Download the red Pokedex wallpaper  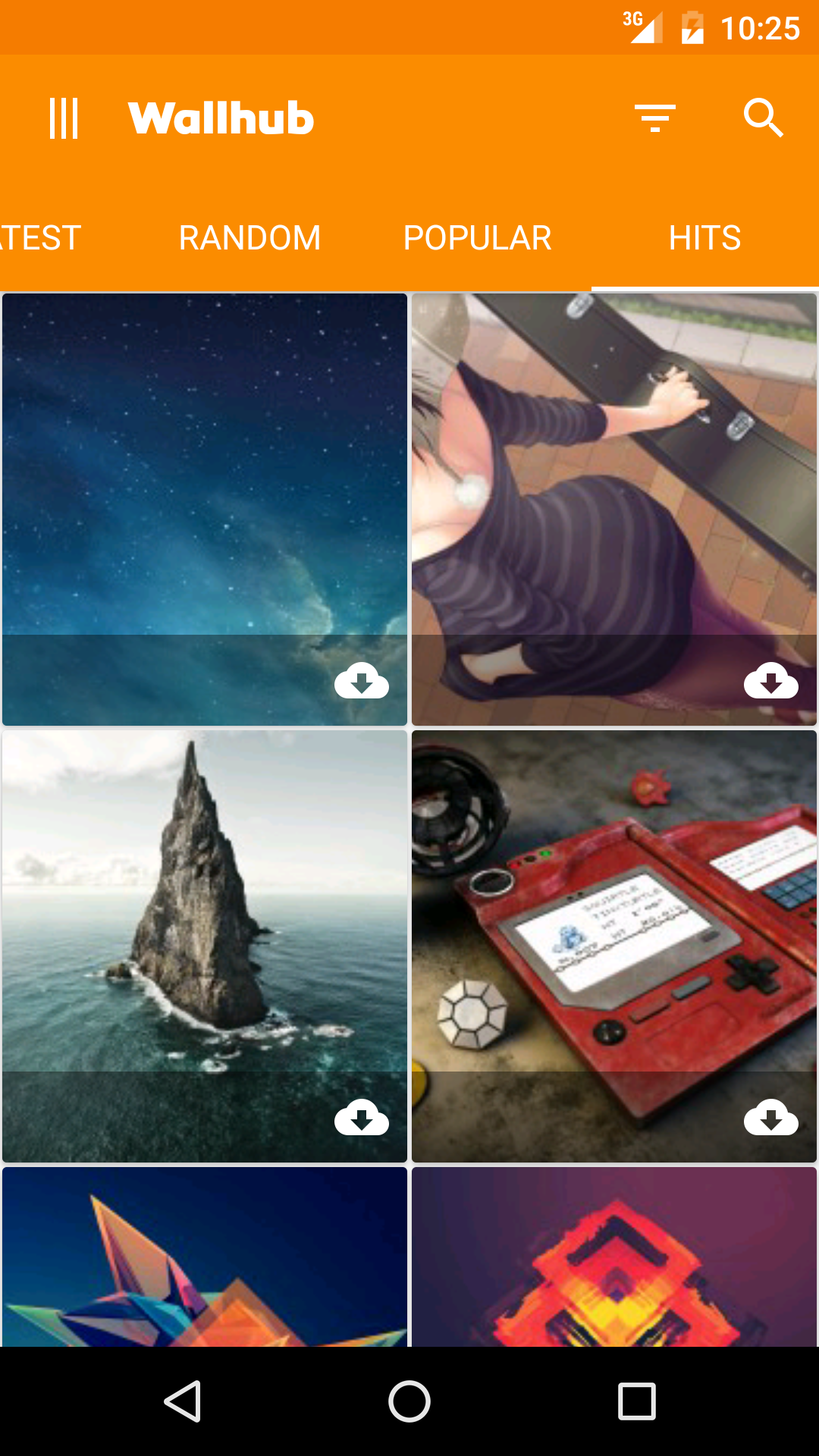pyautogui.click(x=771, y=1118)
